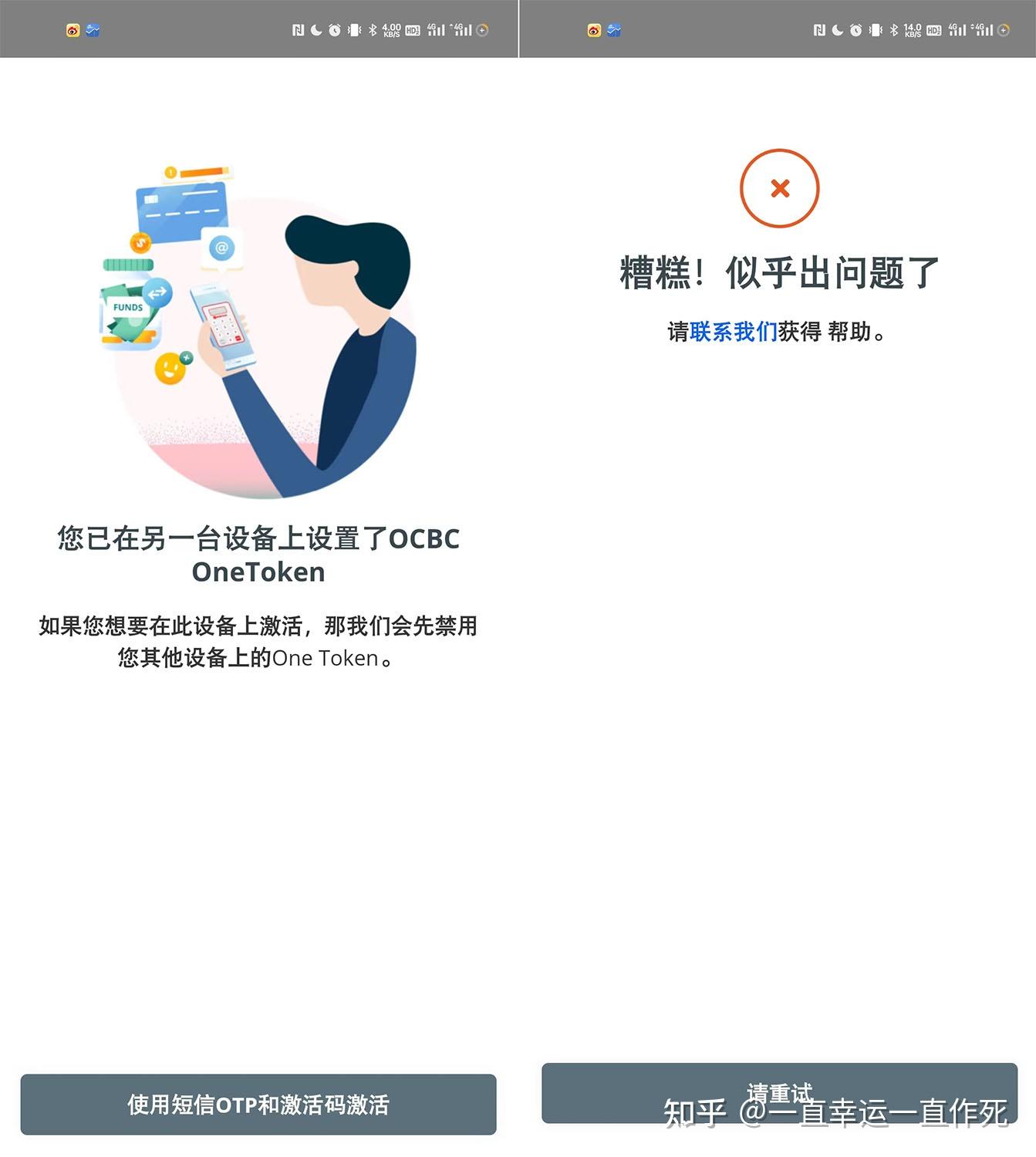This screenshot has height=1157, width=1036.
Task: Tap the 14.0 KB/S speed indicator
Action: pos(913,29)
